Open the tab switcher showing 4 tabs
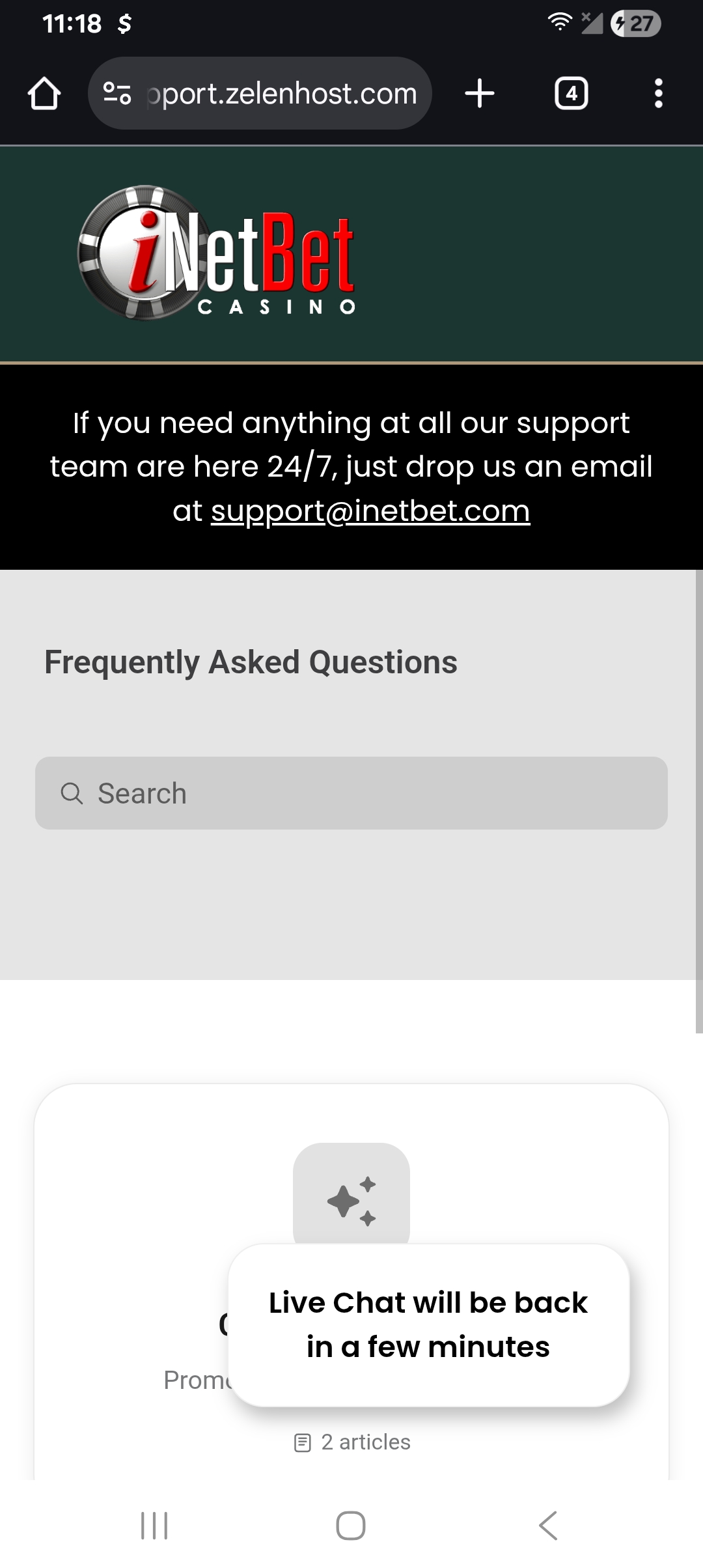 pyautogui.click(x=571, y=94)
